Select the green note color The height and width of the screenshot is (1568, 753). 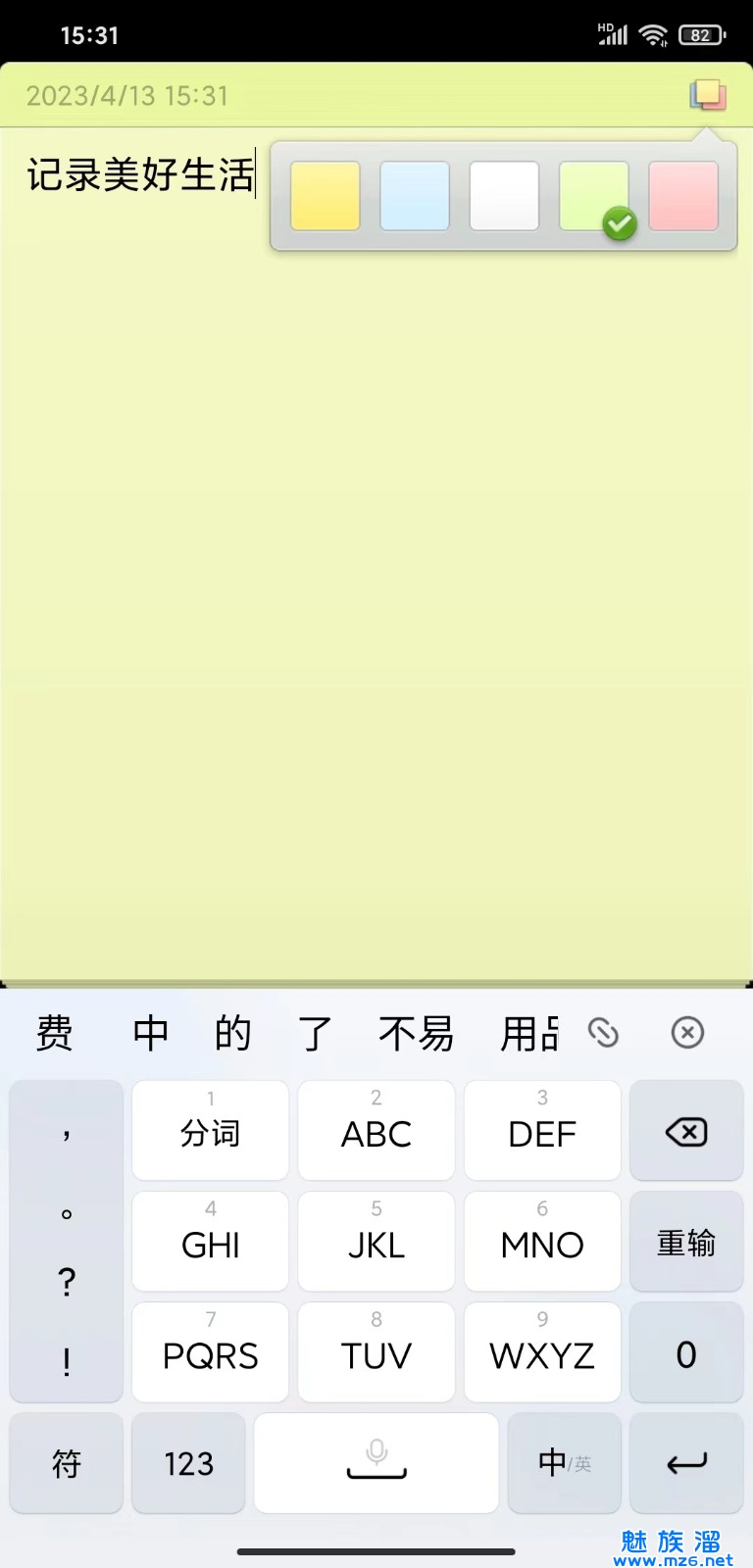coord(594,196)
